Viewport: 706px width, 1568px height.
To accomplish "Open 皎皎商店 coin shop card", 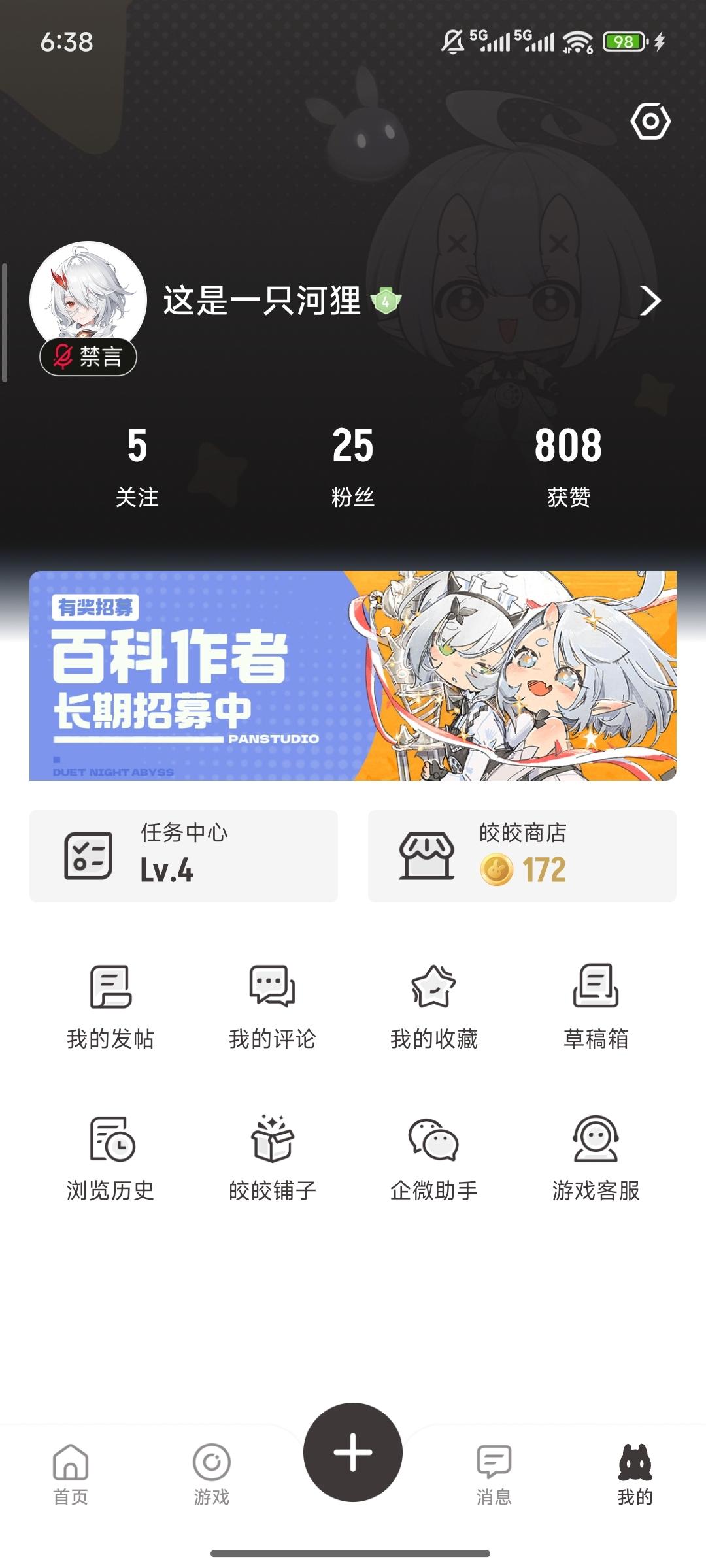I will (522, 856).
